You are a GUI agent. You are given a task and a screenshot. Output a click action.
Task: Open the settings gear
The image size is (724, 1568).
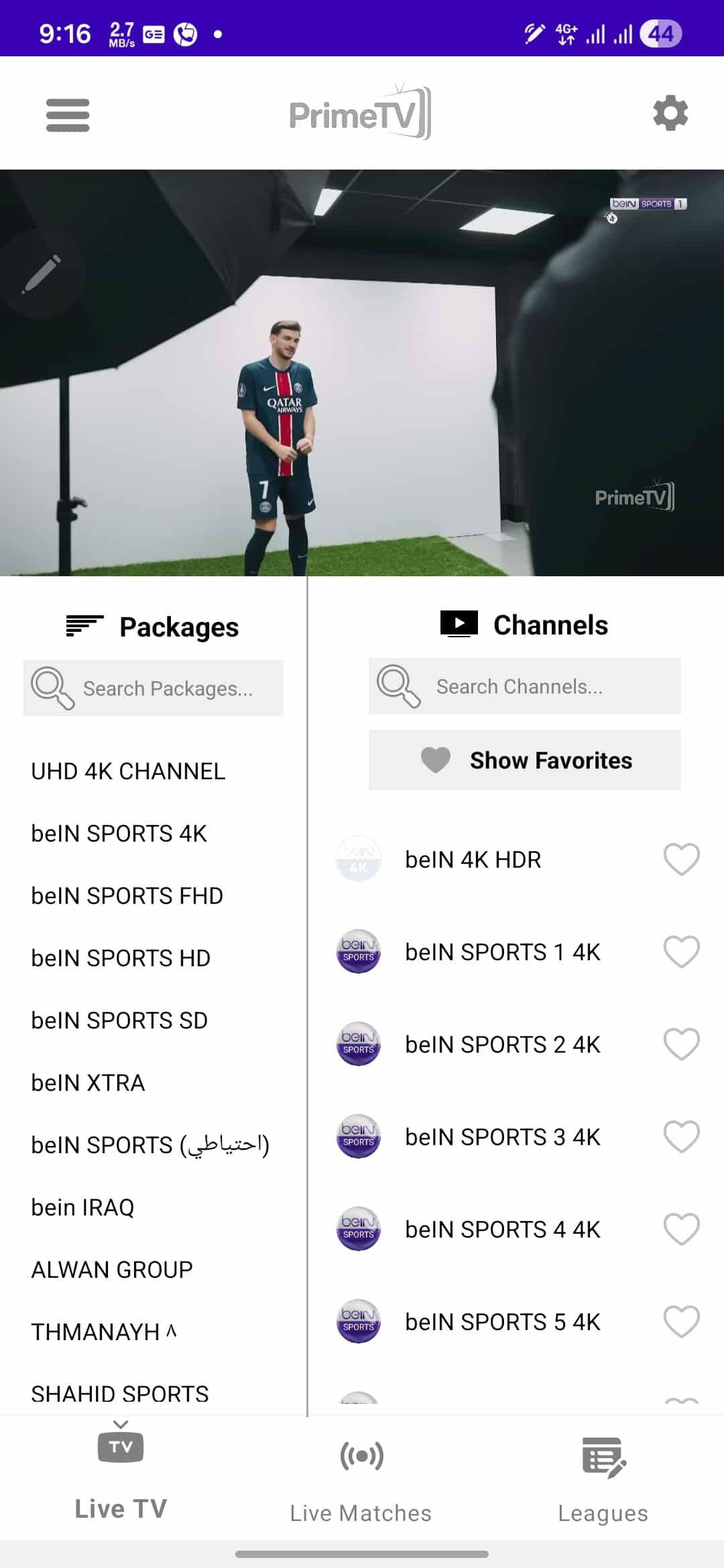pyautogui.click(x=670, y=113)
